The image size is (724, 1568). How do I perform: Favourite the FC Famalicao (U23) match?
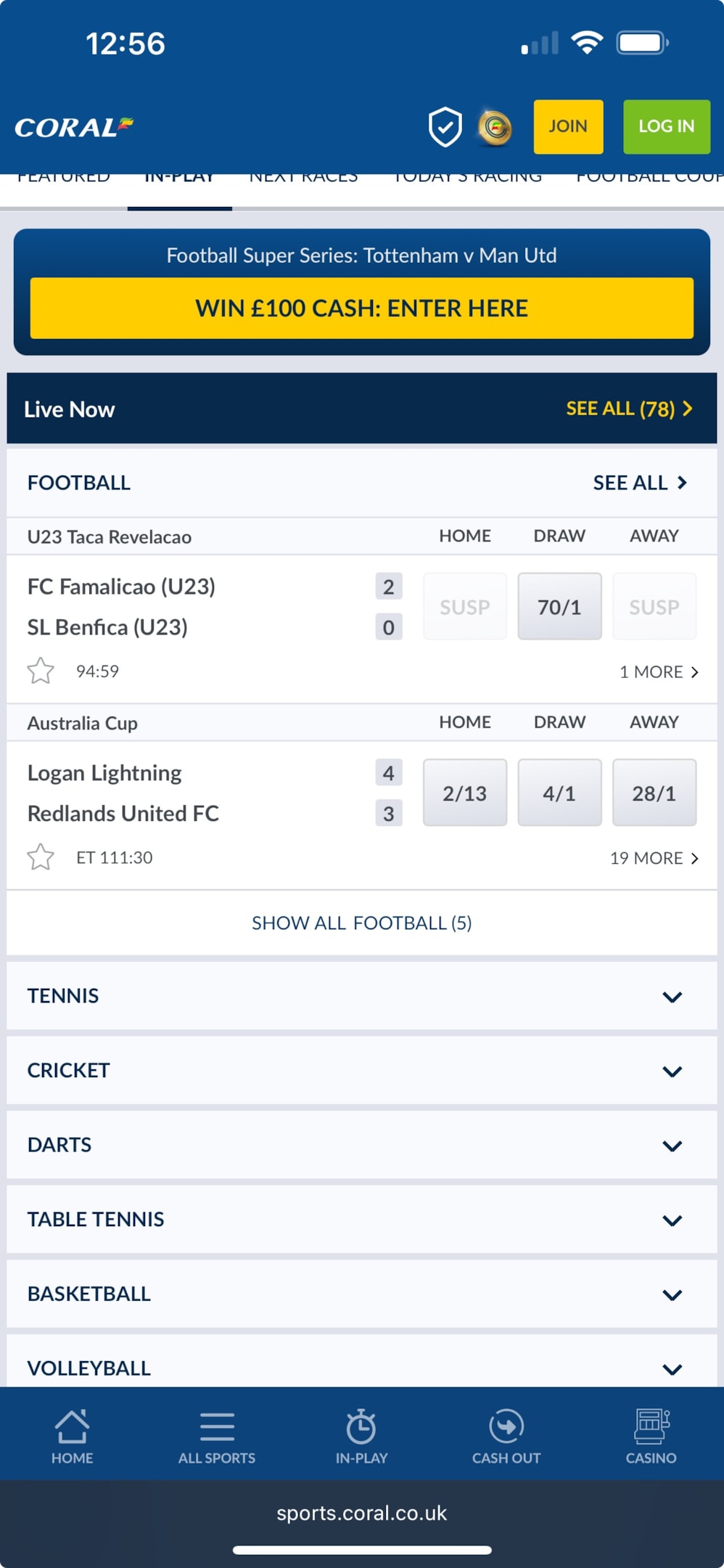click(x=41, y=671)
